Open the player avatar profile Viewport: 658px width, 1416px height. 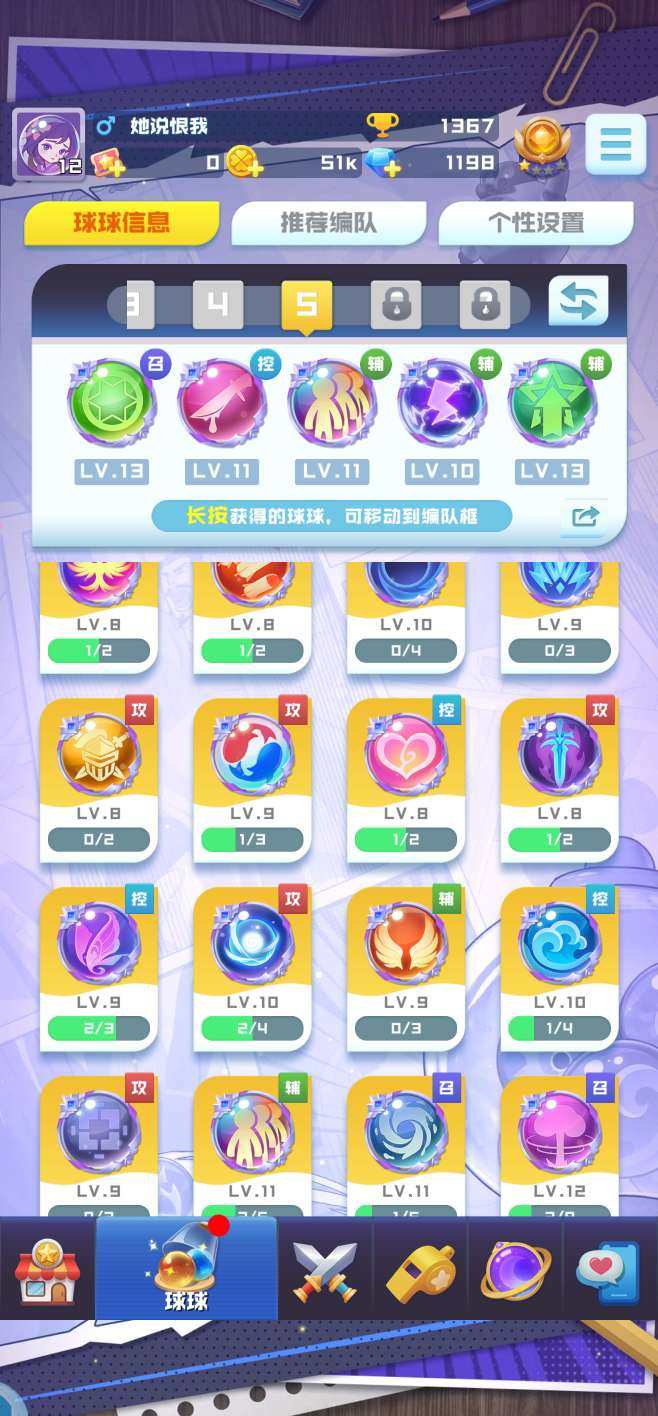49,144
